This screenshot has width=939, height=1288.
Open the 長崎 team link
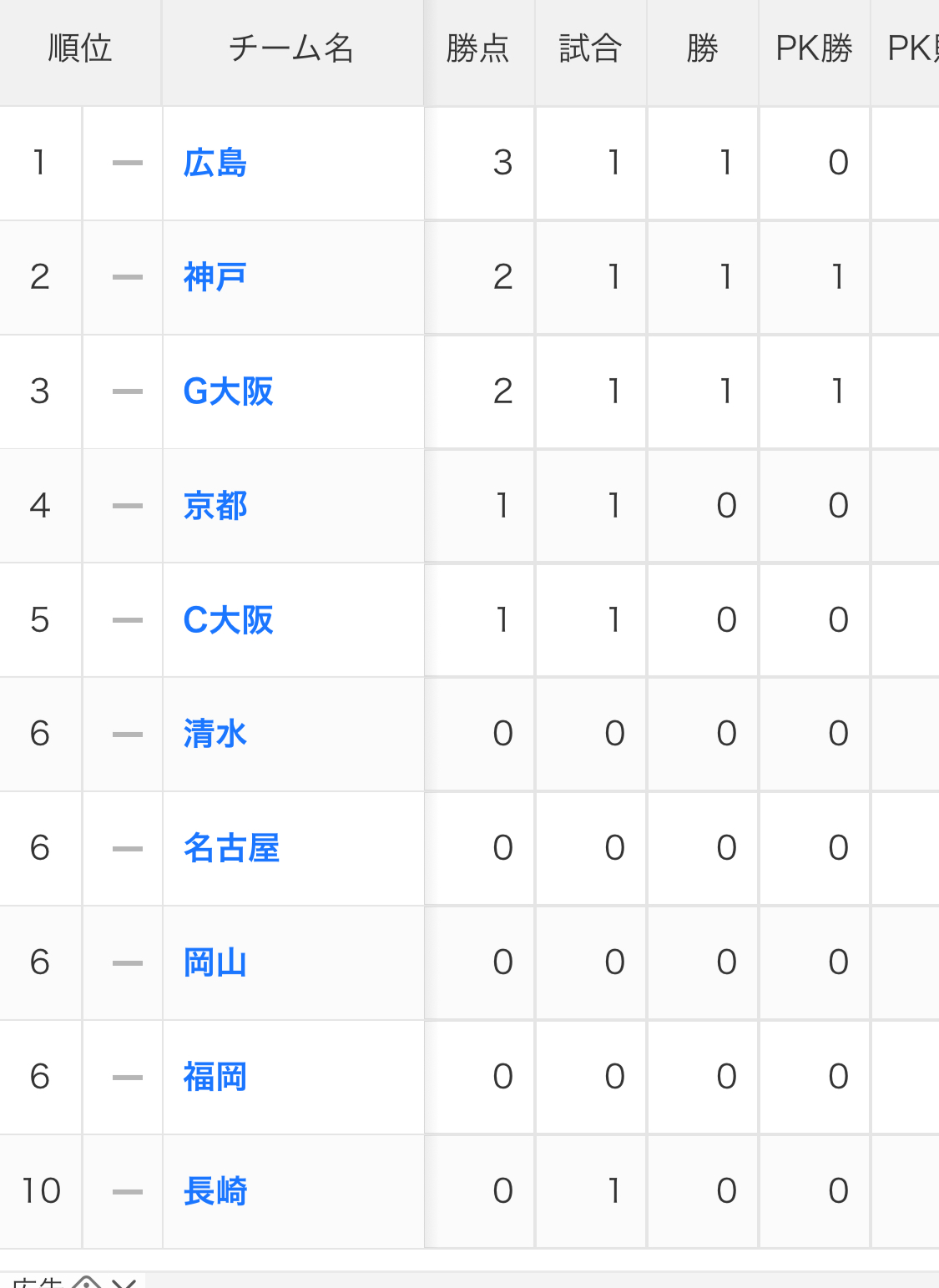tap(215, 1192)
